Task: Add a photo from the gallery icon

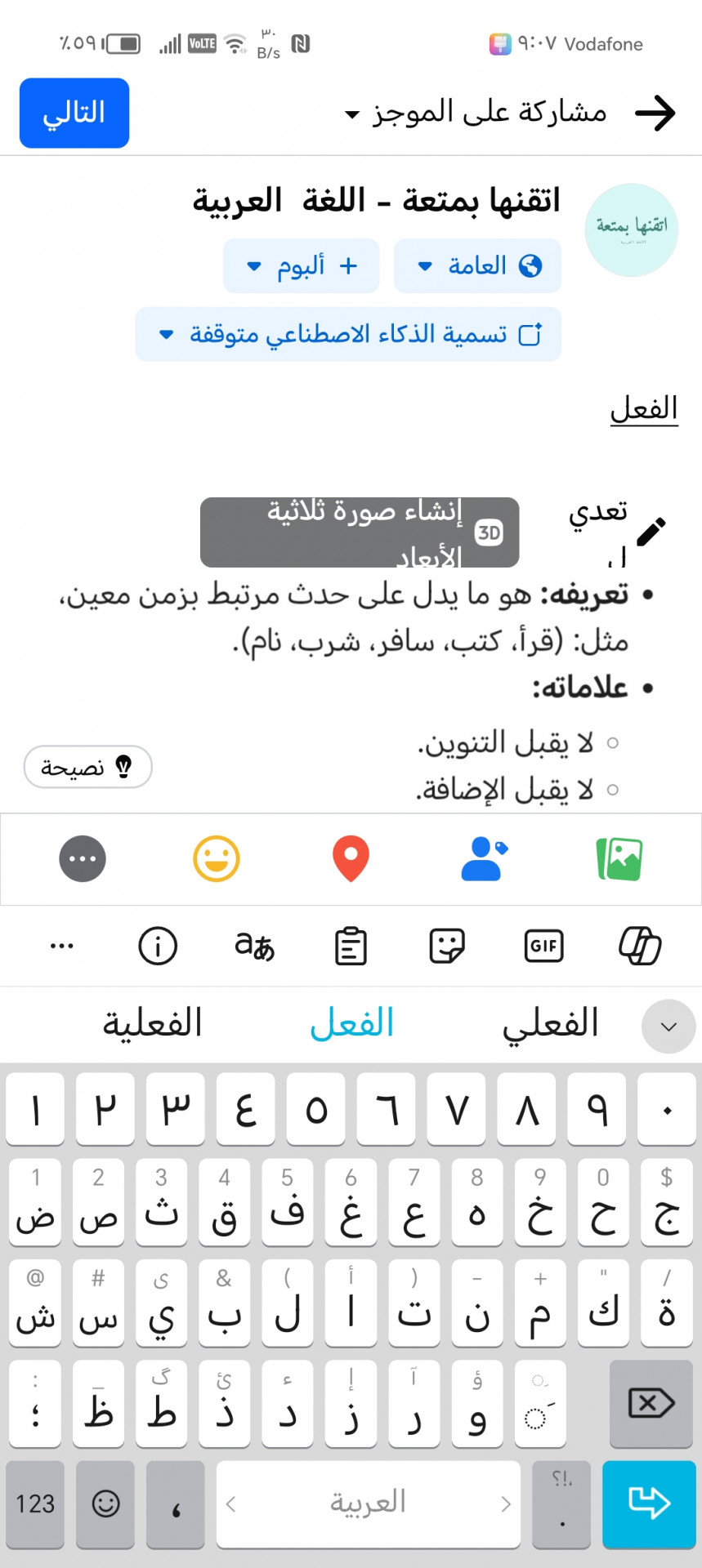Action: coord(619,859)
